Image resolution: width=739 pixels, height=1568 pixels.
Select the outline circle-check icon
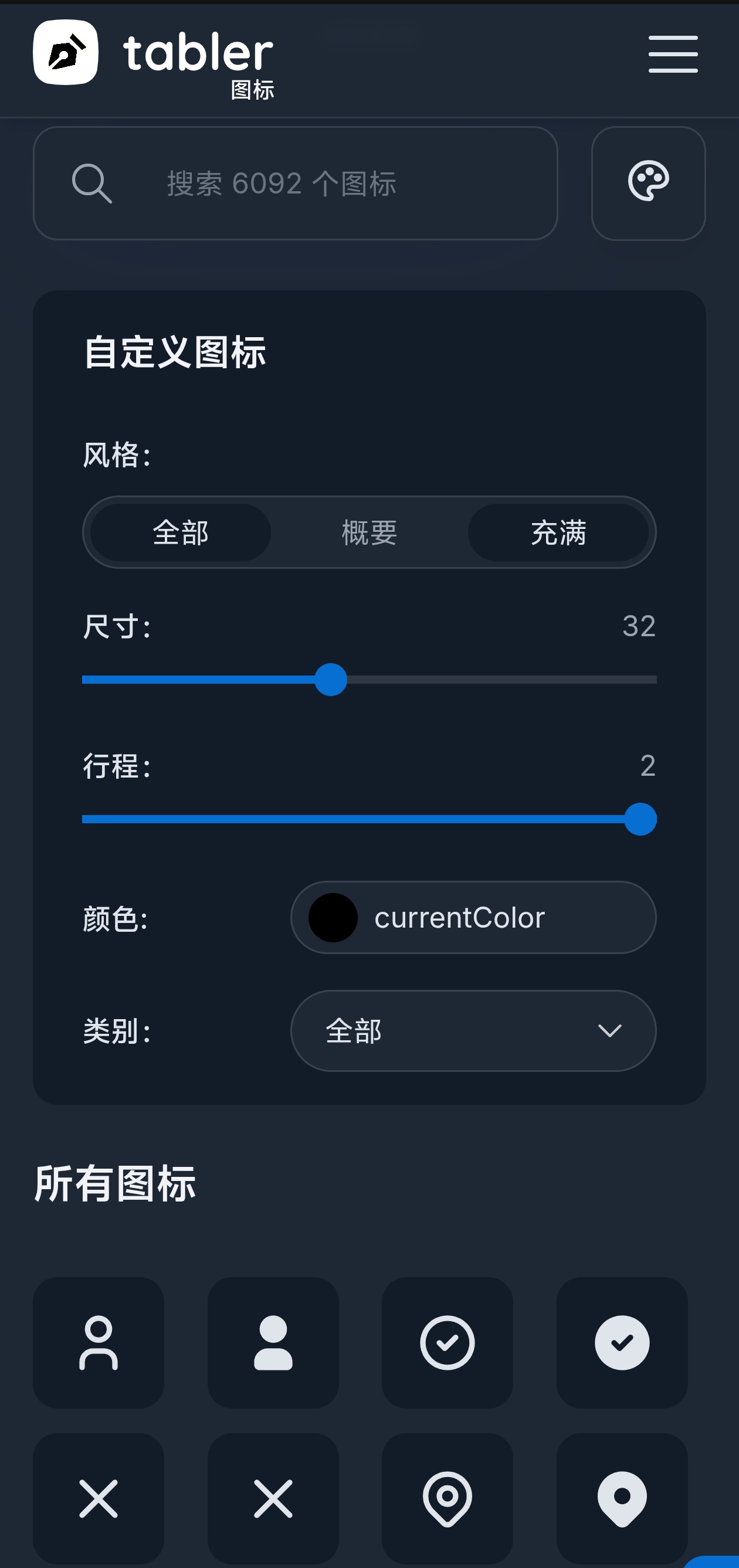click(x=448, y=1342)
